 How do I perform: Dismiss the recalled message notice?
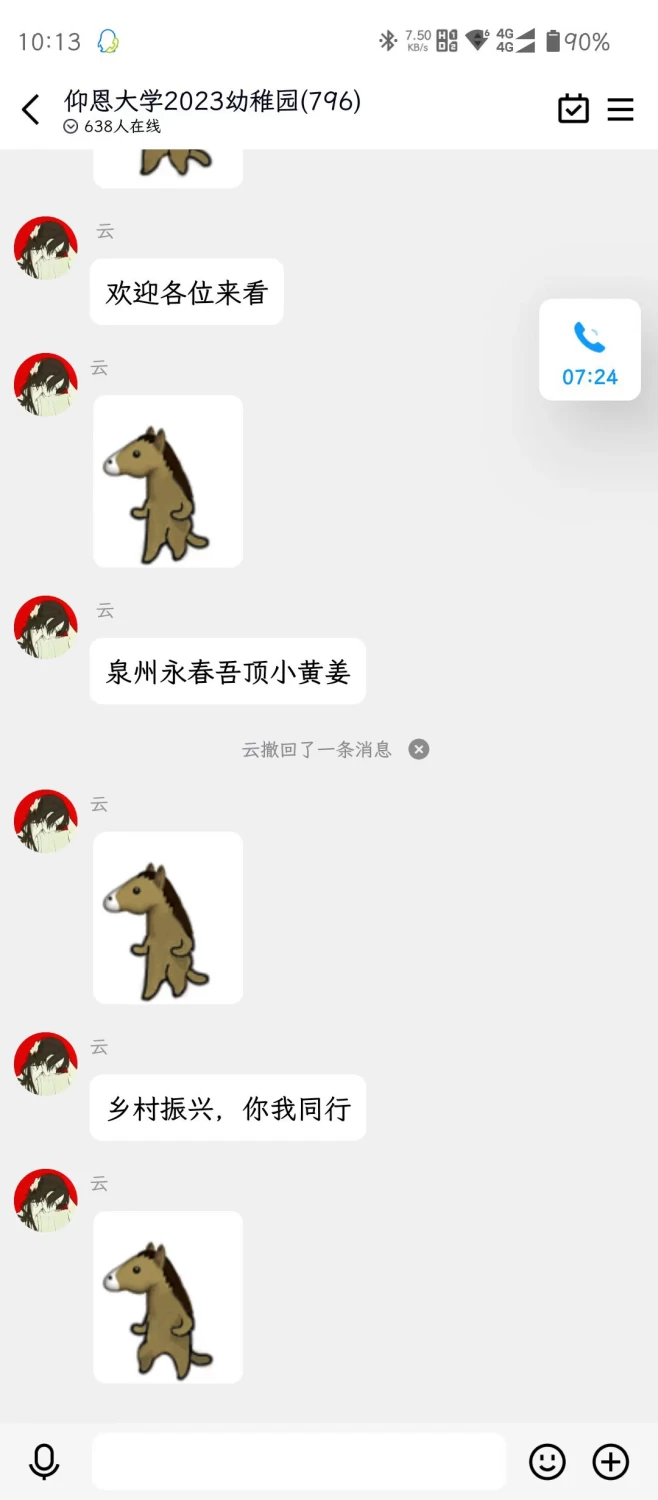tap(419, 749)
